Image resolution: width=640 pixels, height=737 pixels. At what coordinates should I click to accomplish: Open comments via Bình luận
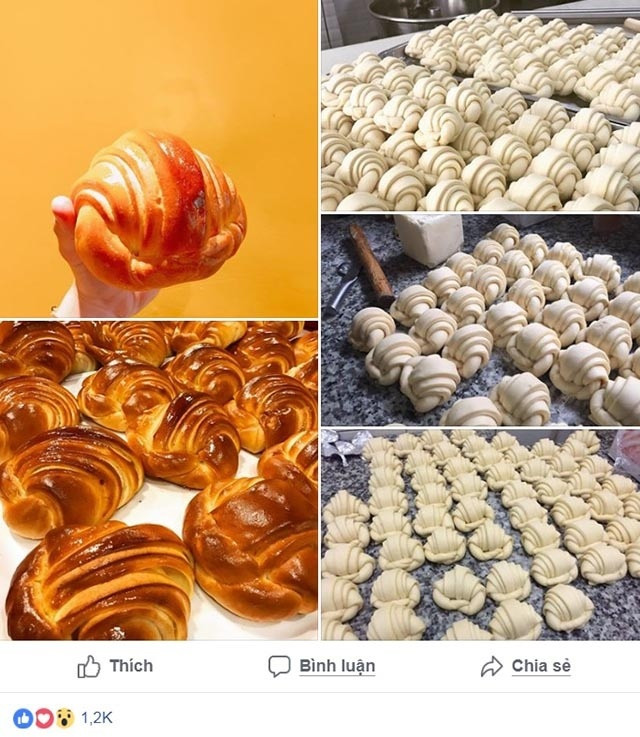(x=321, y=666)
